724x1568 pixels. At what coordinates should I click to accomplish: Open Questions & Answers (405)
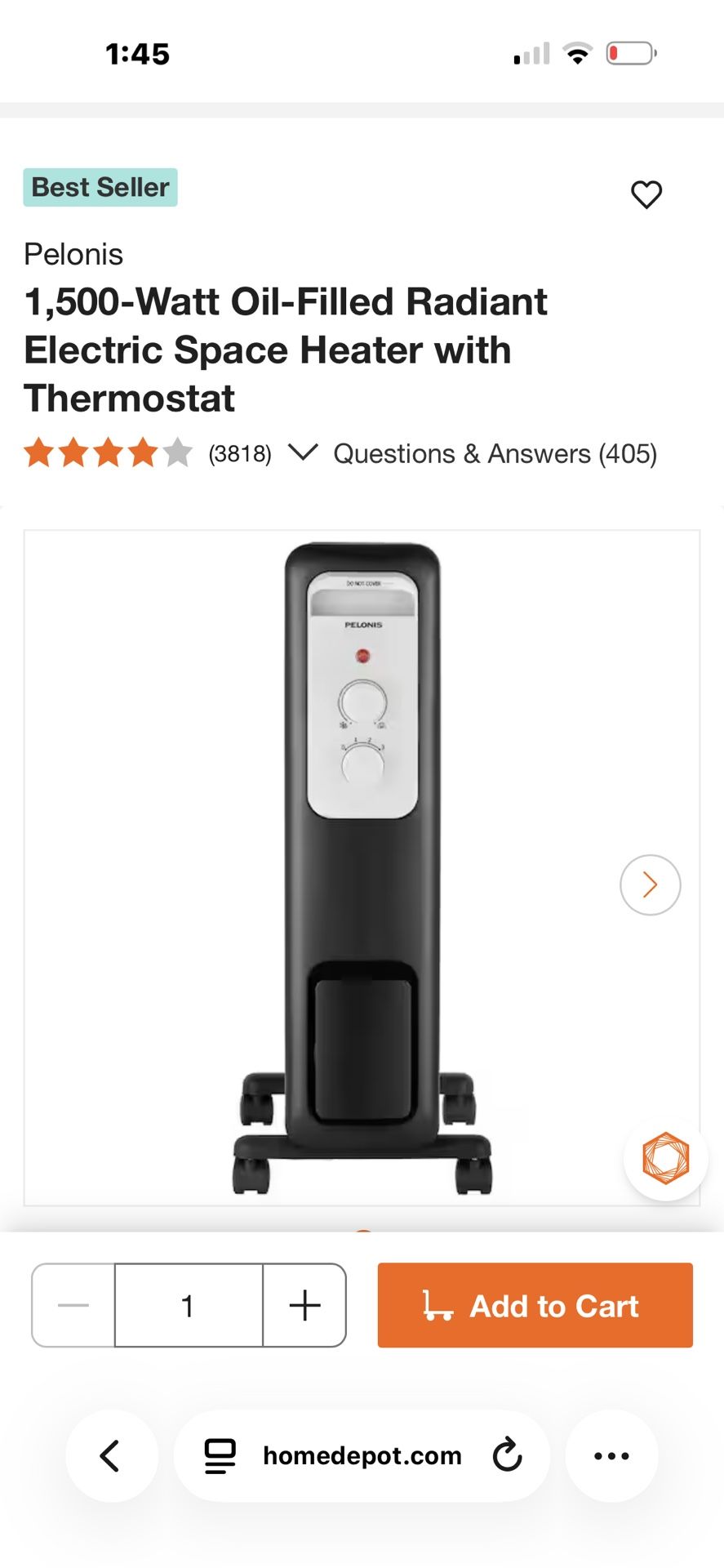[x=495, y=453]
